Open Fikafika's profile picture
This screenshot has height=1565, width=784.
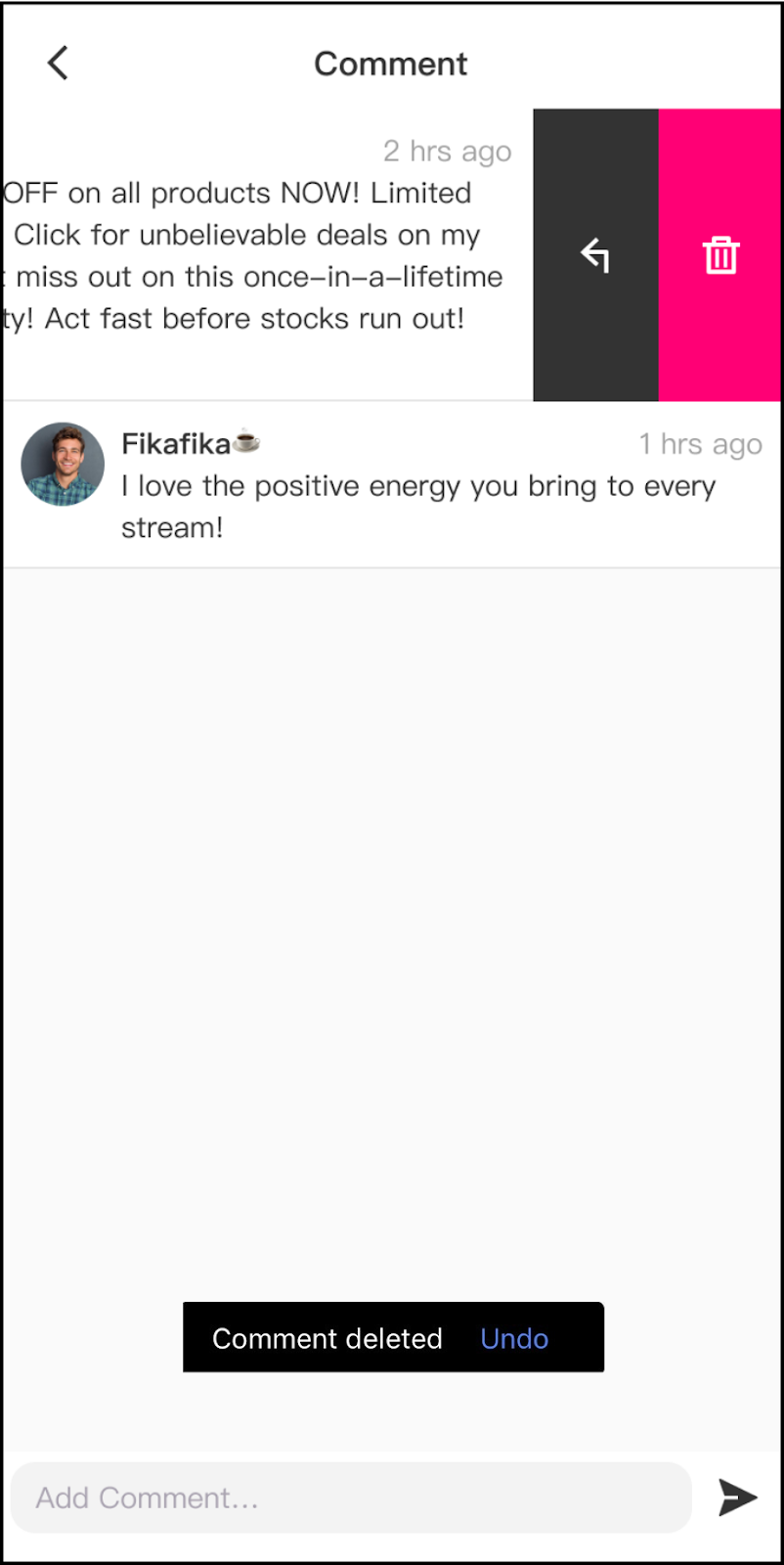[x=63, y=465]
